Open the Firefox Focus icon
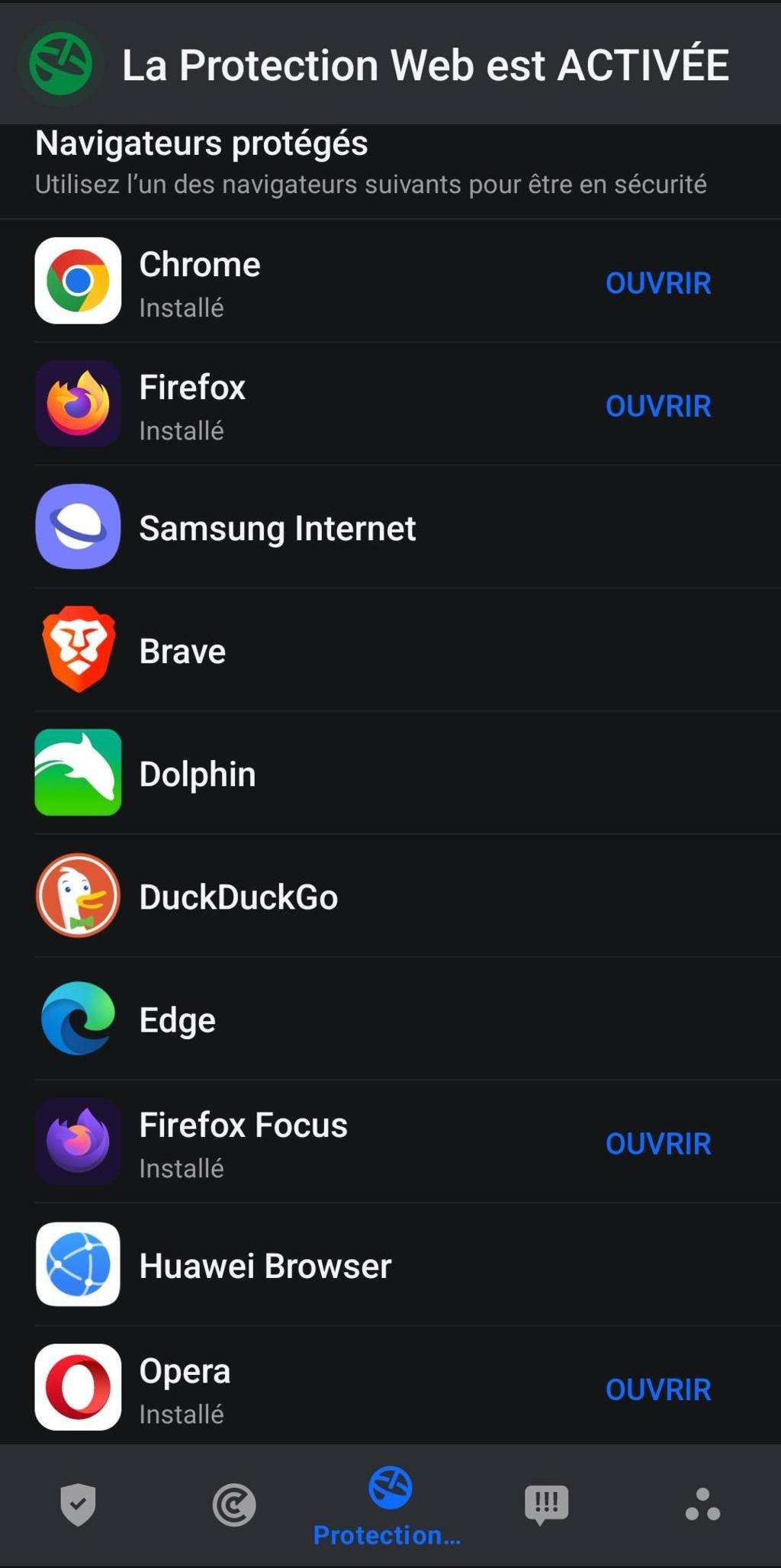 tap(77, 1142)
